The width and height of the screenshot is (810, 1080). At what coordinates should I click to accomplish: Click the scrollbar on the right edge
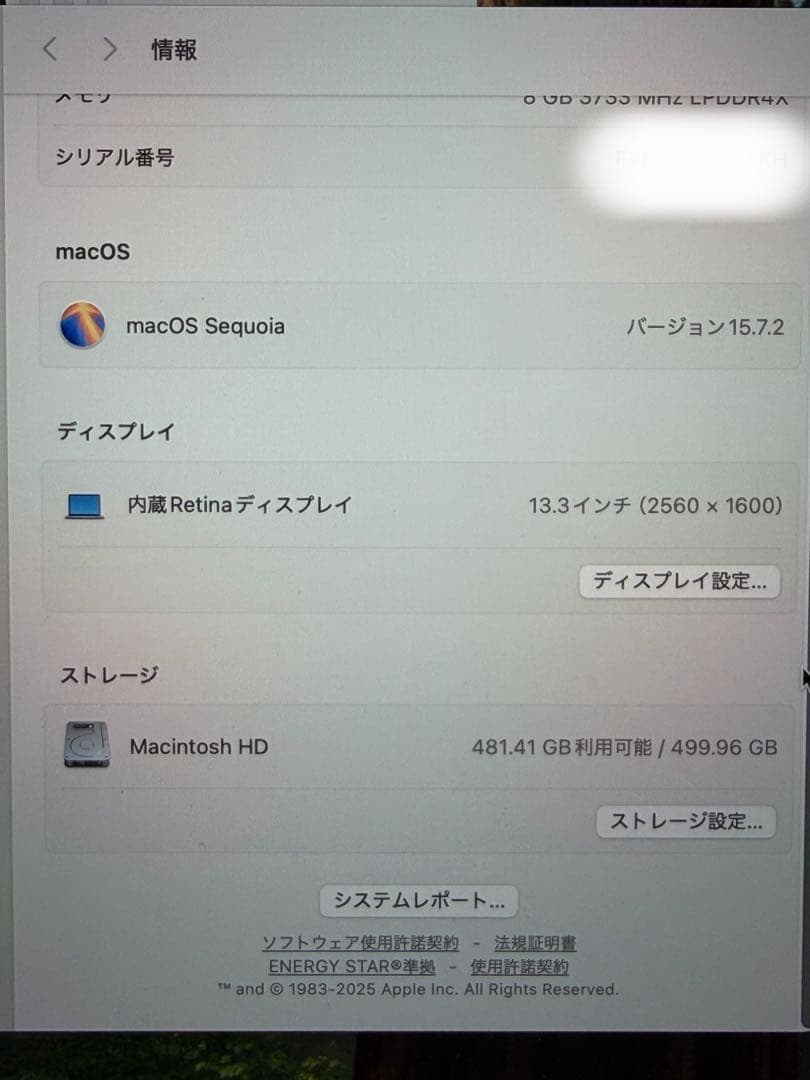click(803, 678)
